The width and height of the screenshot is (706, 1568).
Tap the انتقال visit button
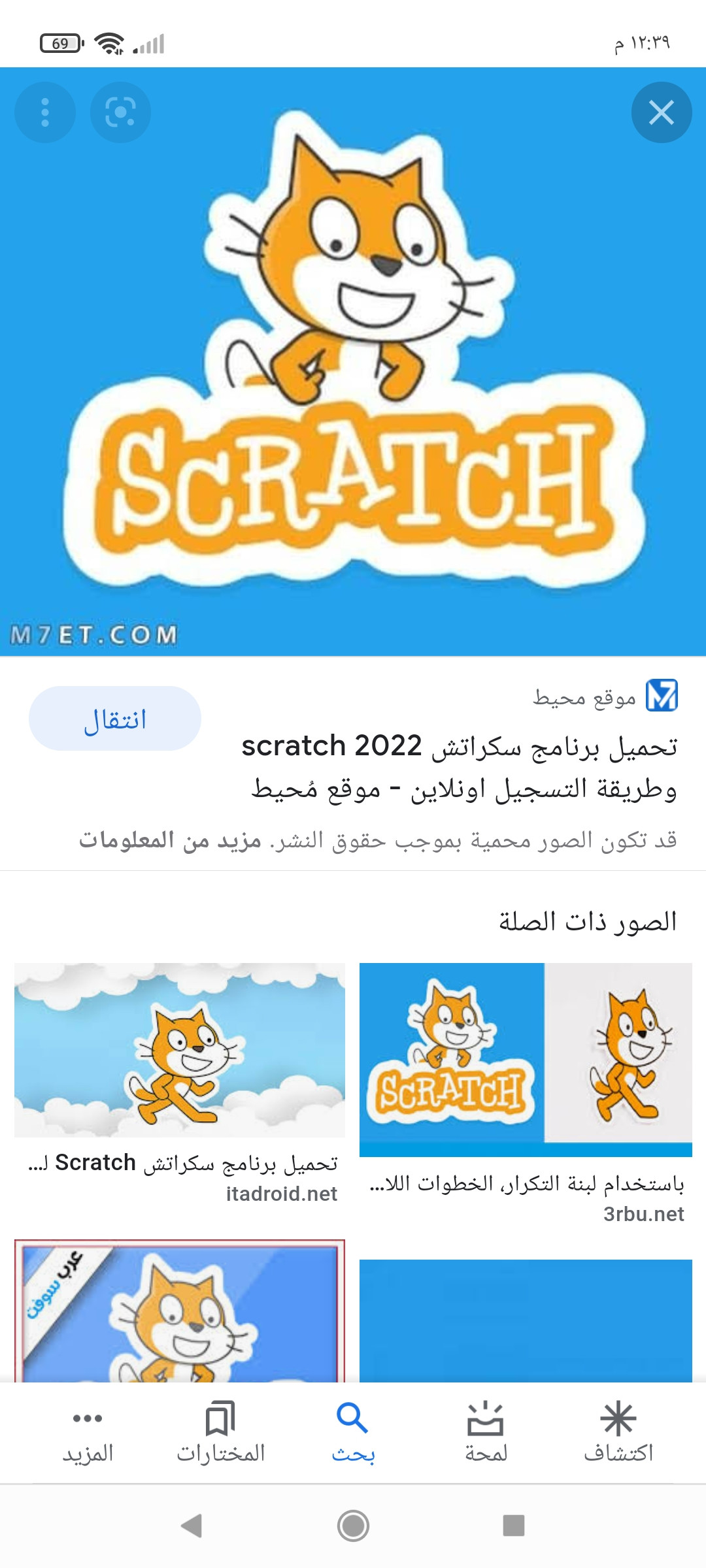click(115, 719)
